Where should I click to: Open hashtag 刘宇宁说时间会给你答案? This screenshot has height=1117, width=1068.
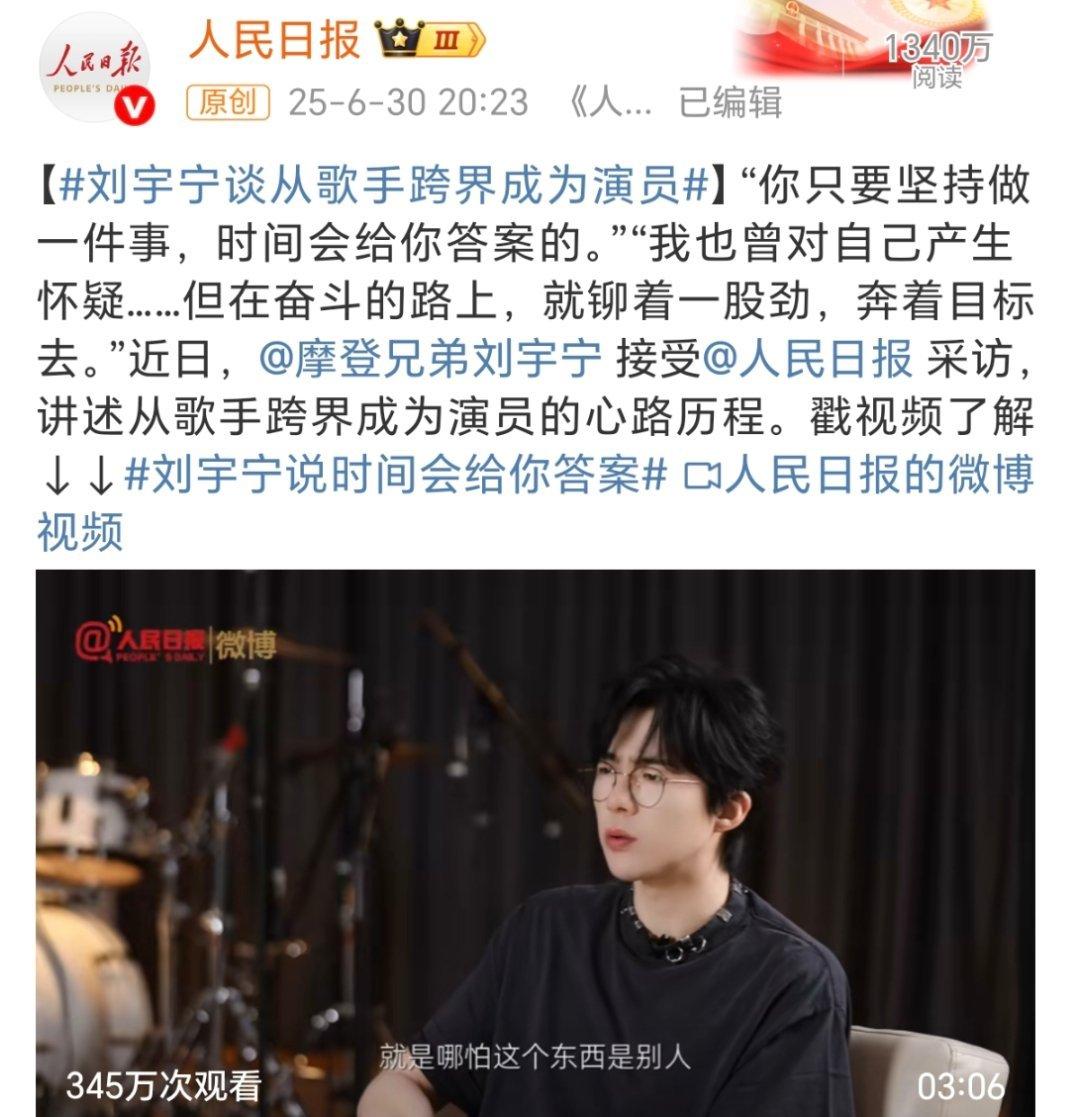396,475
